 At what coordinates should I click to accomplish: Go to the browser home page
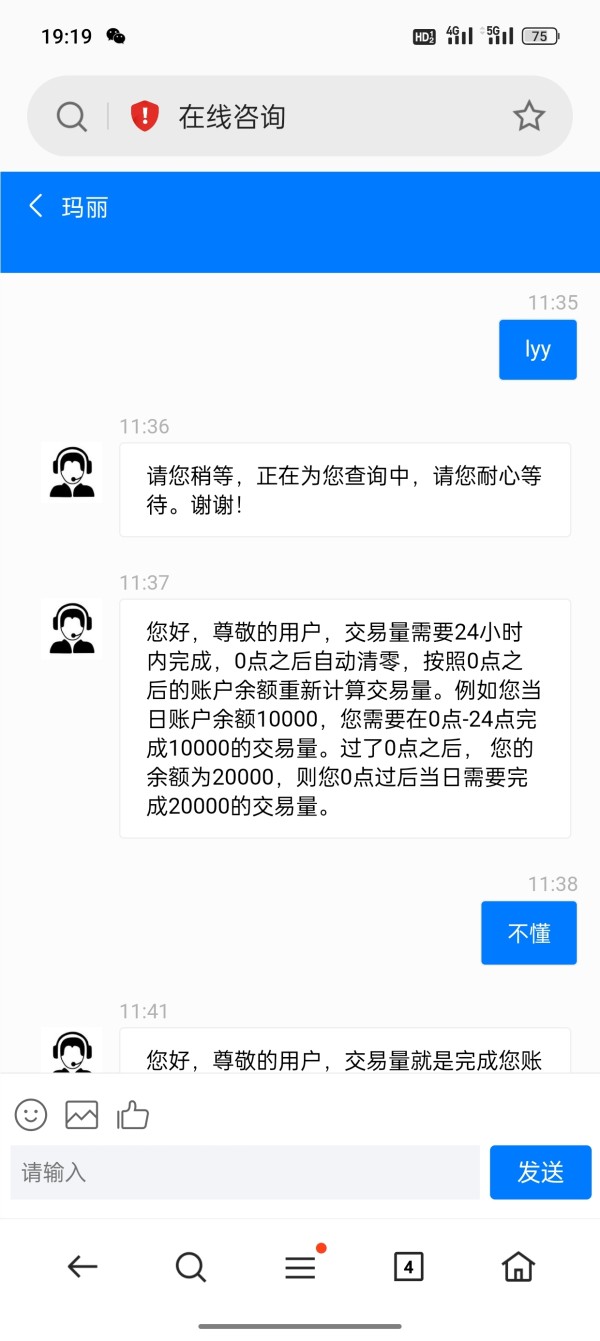click(x=518, y=1267)
